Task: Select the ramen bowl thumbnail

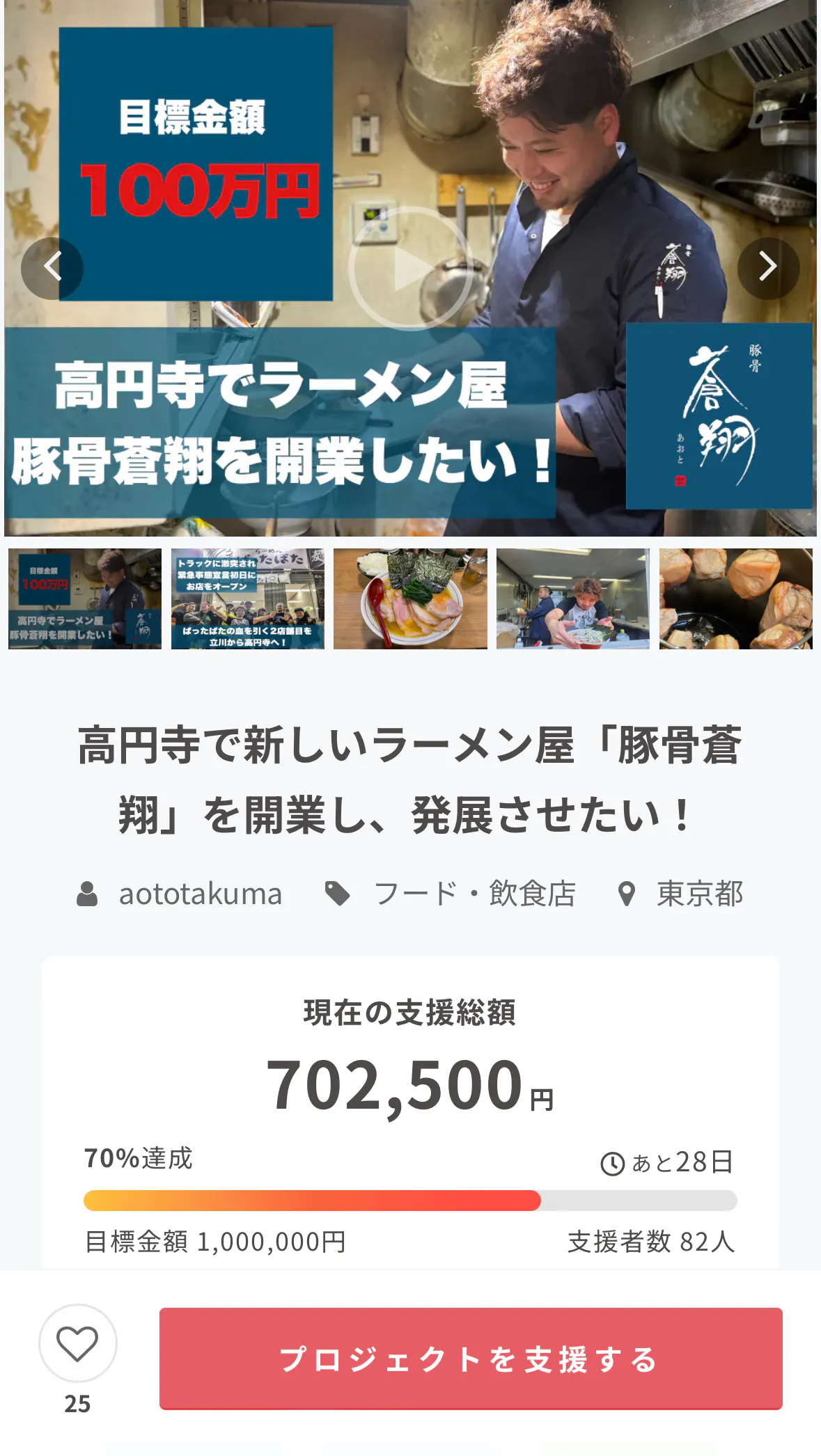Action: click(410, 599)
